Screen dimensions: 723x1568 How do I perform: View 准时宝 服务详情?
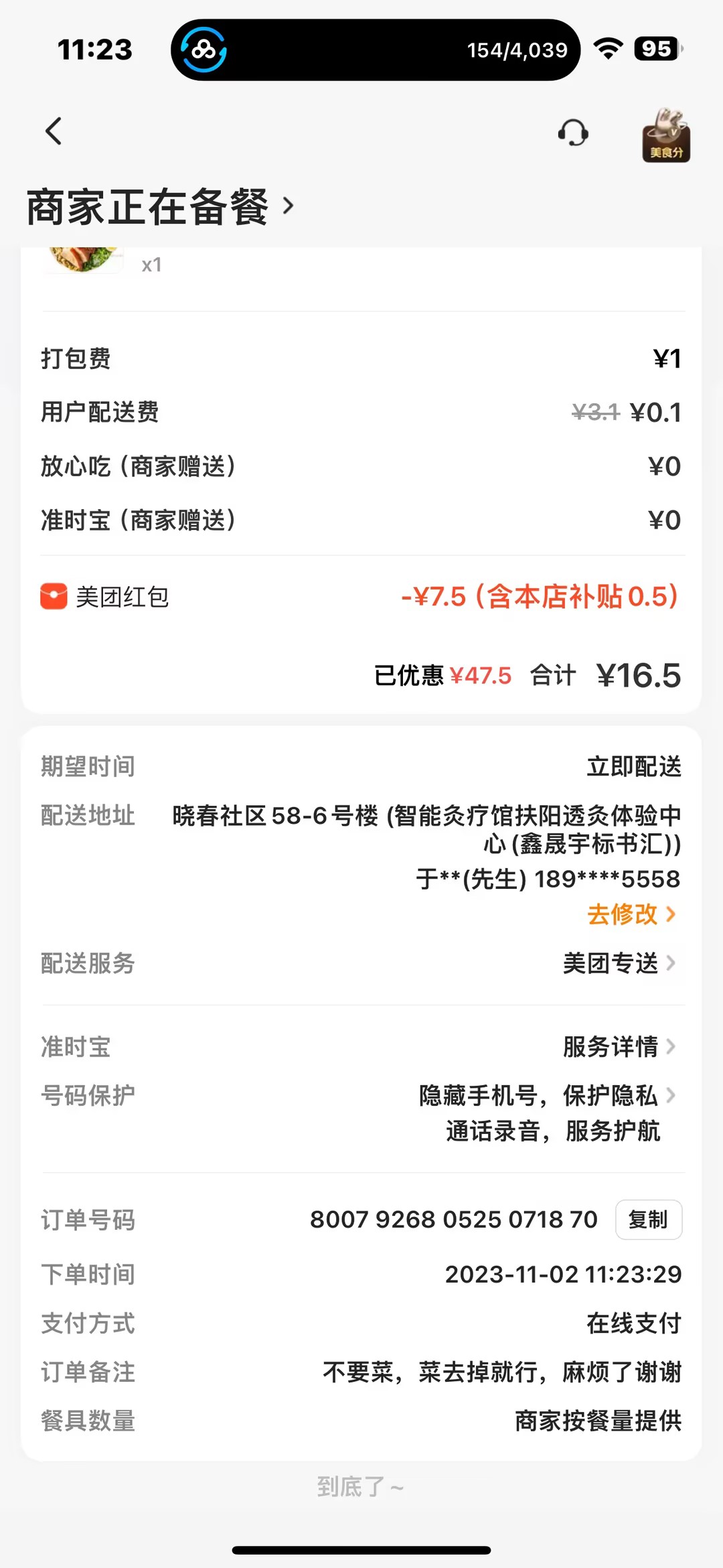pyautogui.click(x=619, y=1046)
